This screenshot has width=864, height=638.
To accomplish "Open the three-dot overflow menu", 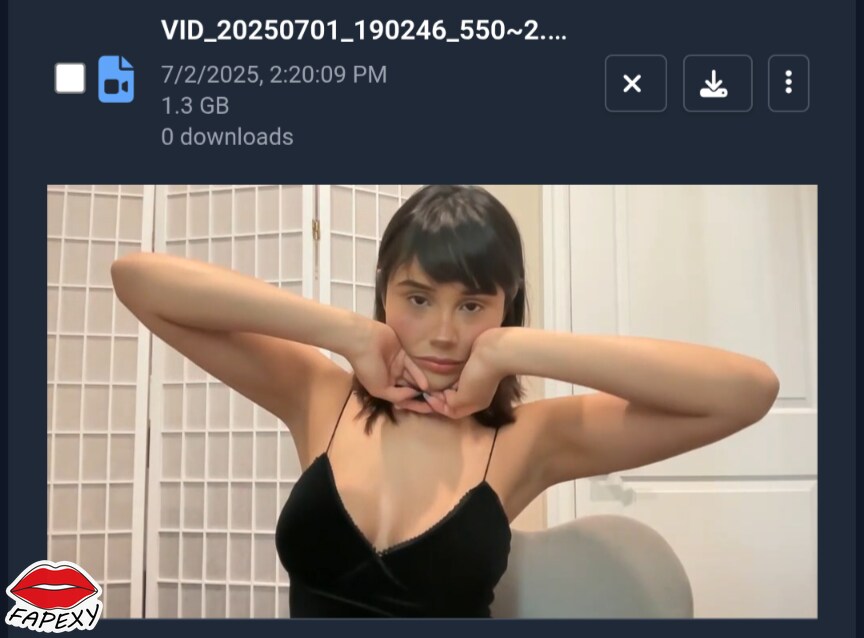I will click(788, 83).
